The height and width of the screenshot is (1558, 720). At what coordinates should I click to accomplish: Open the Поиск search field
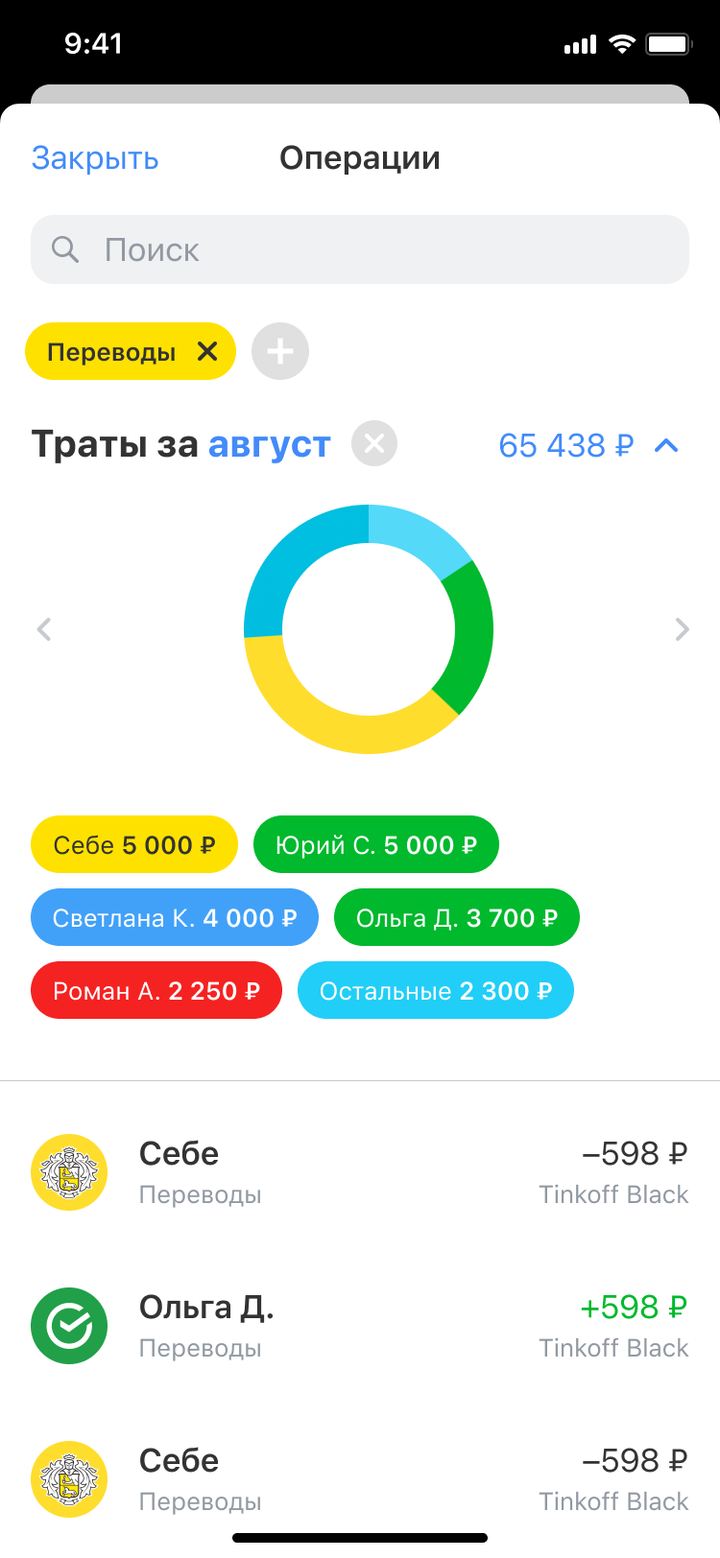pos(360,249)
